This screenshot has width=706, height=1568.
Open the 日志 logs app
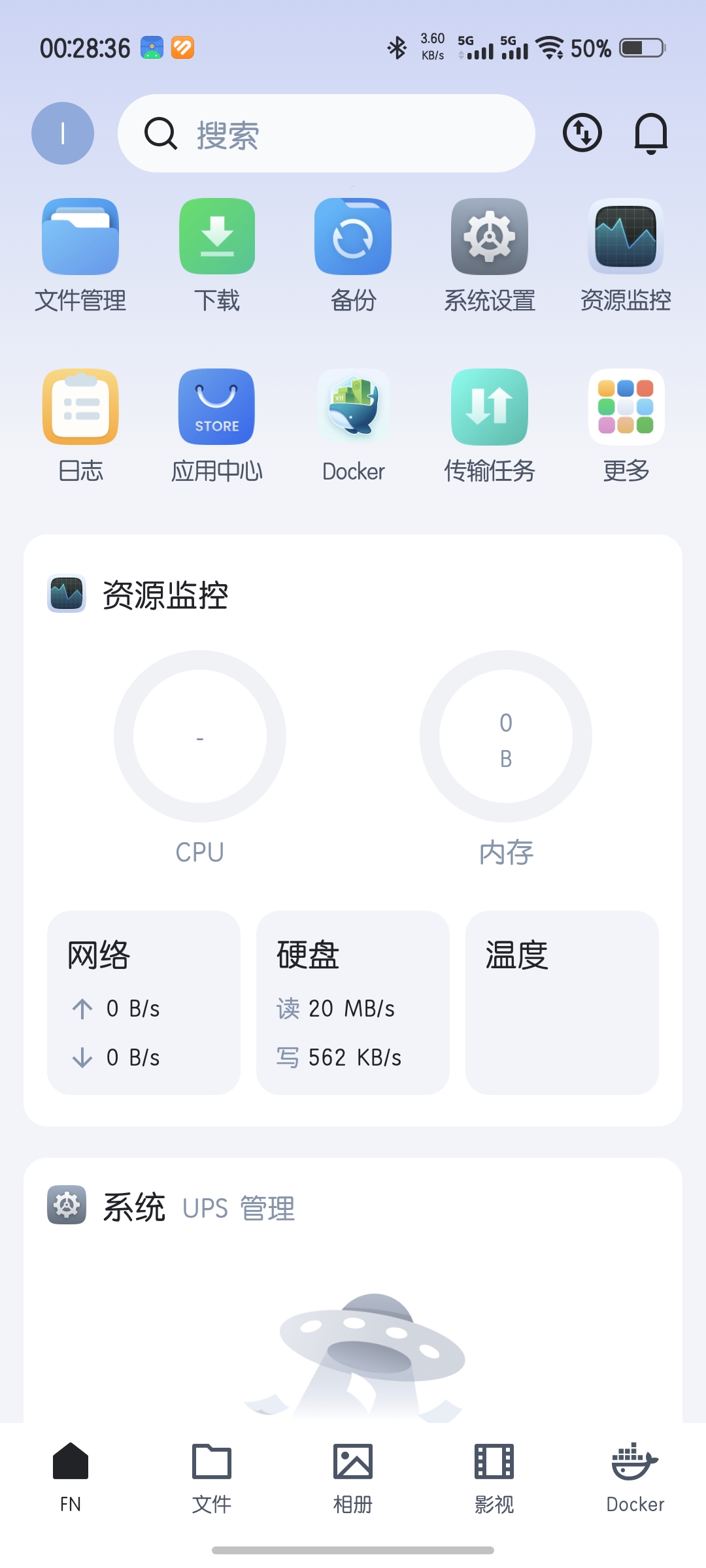(x=80, y=407)
